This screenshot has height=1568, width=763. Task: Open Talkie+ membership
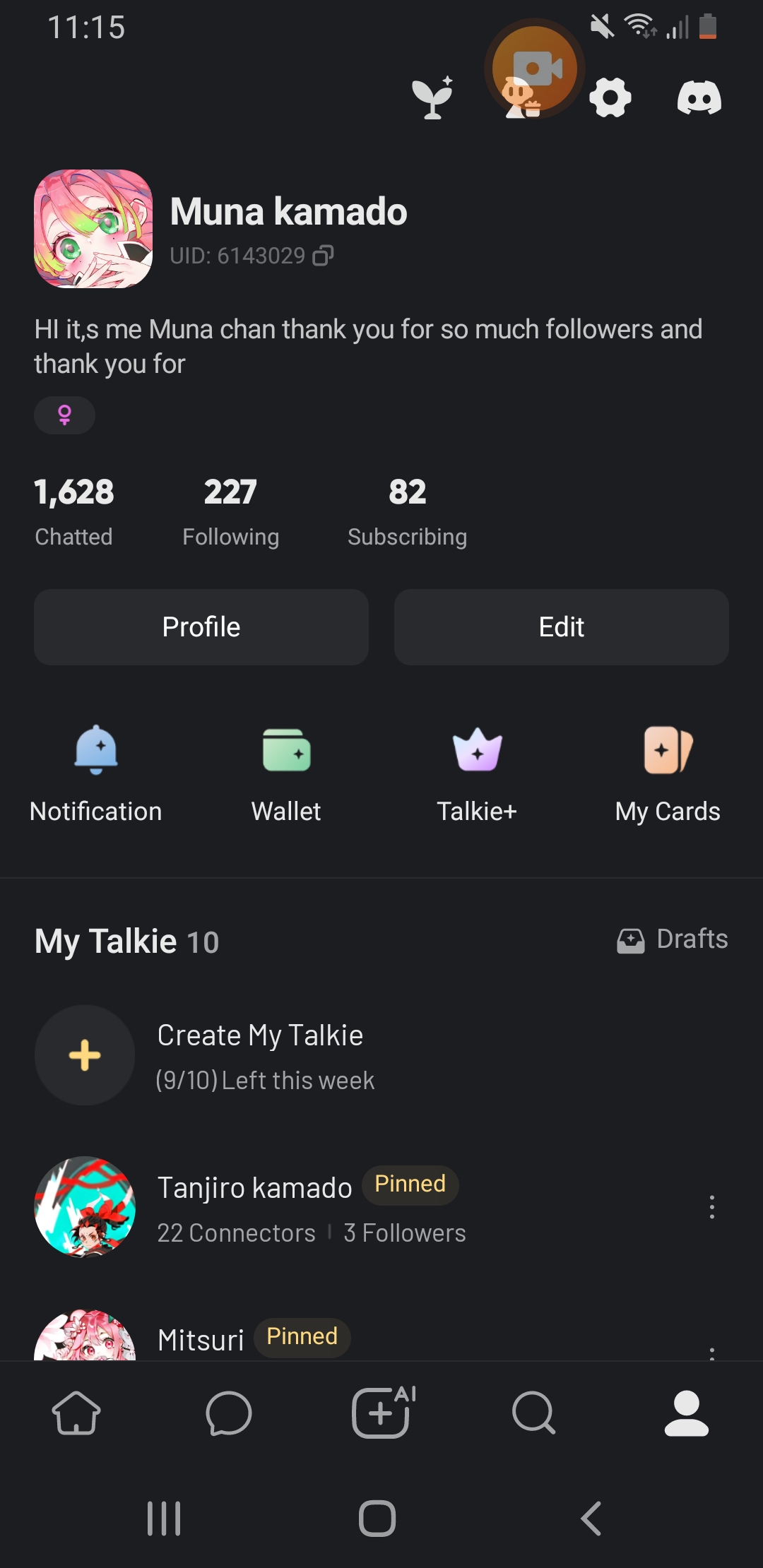477,775
